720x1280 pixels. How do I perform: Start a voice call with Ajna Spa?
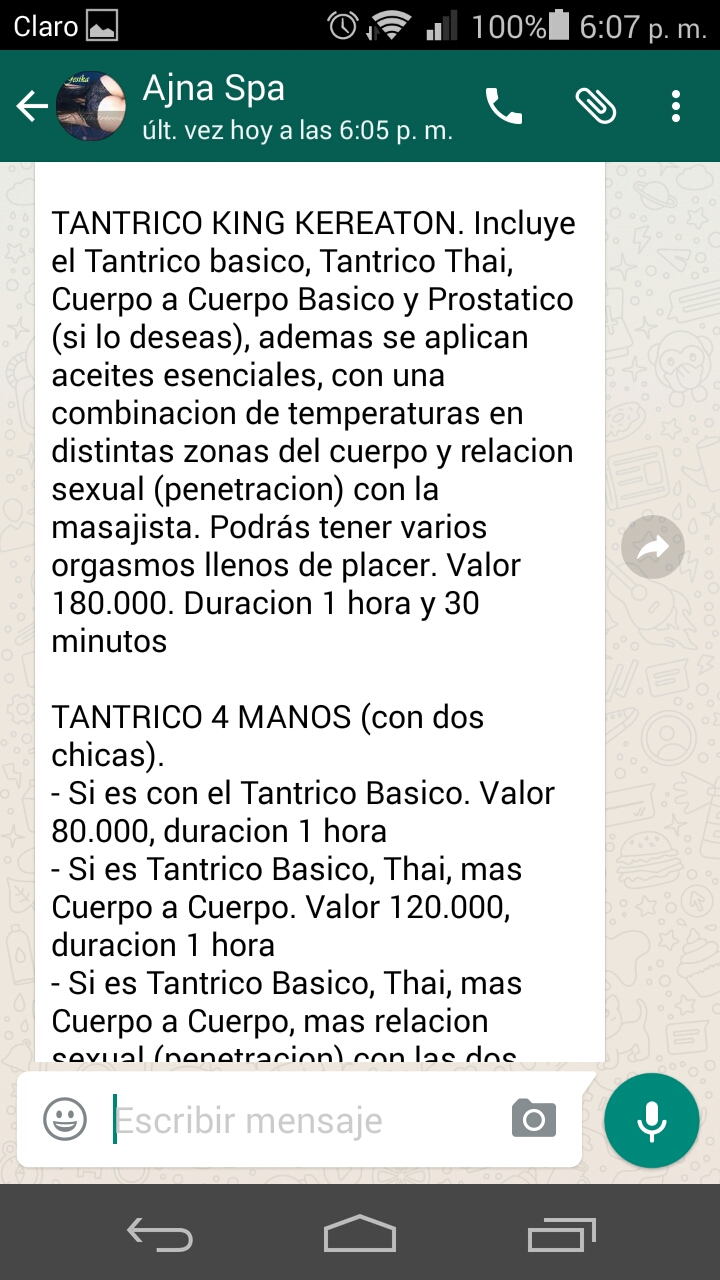(504, 106)
